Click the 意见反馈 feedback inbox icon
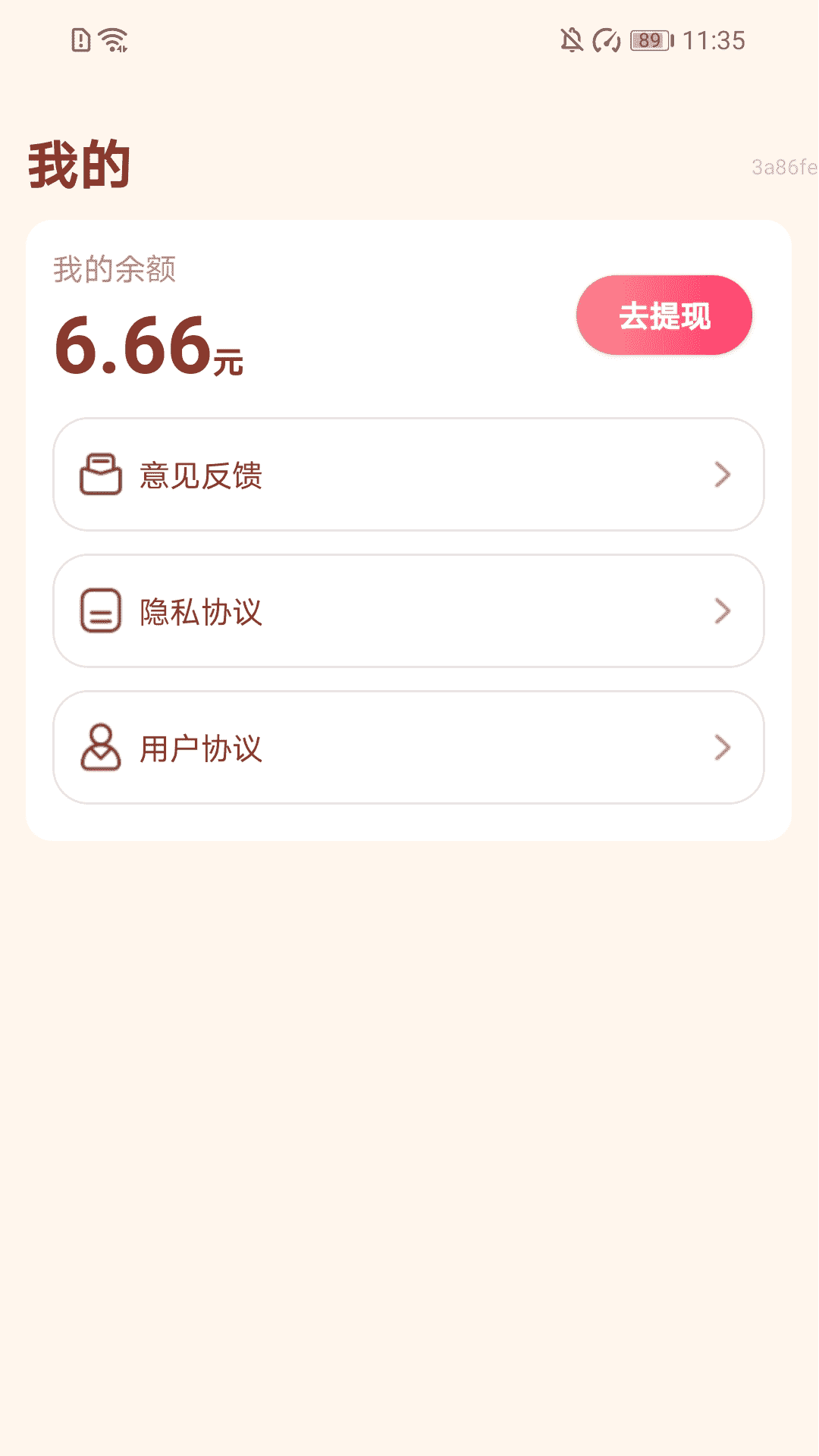Image resolution: width=819 pixels, height=1456 pixels. (101, 474)
